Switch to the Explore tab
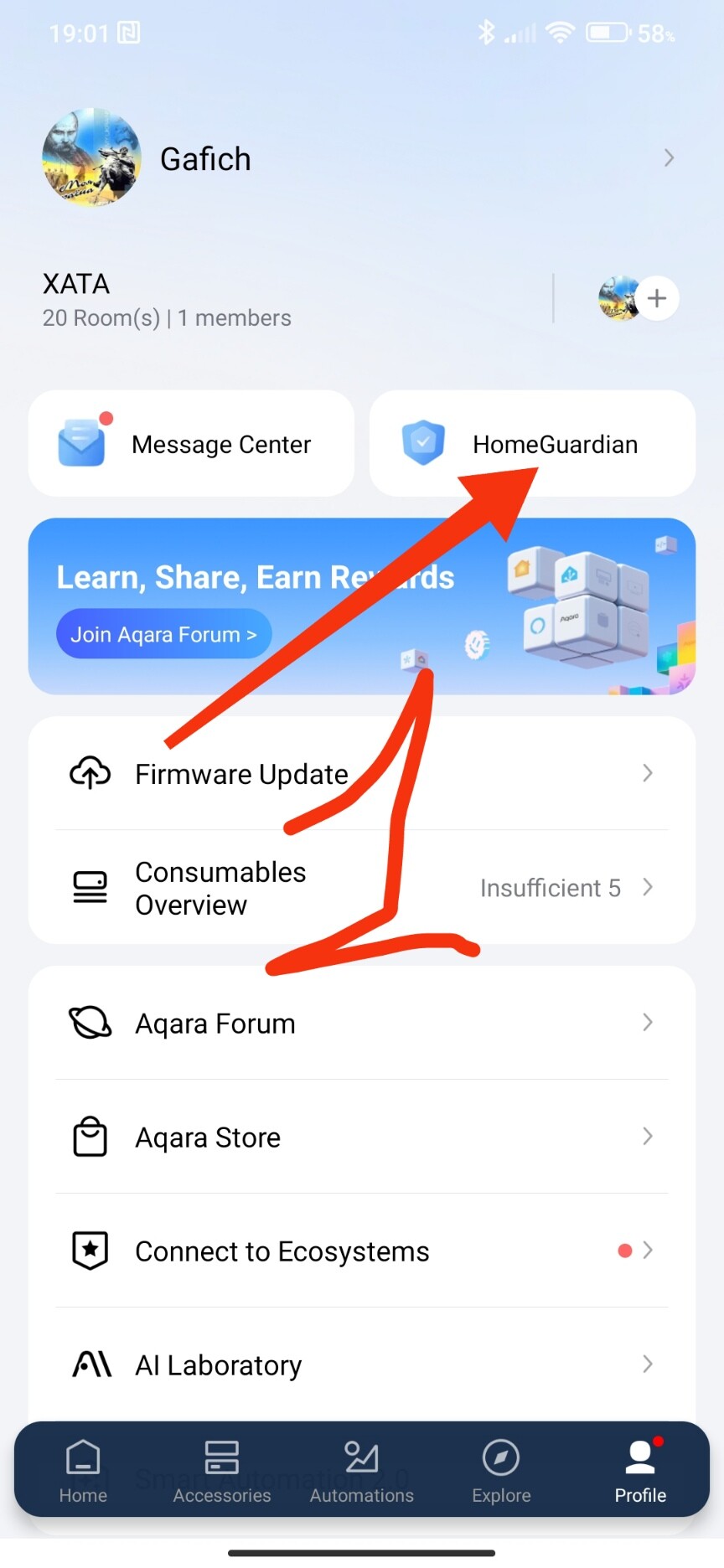 point(501,1471)
